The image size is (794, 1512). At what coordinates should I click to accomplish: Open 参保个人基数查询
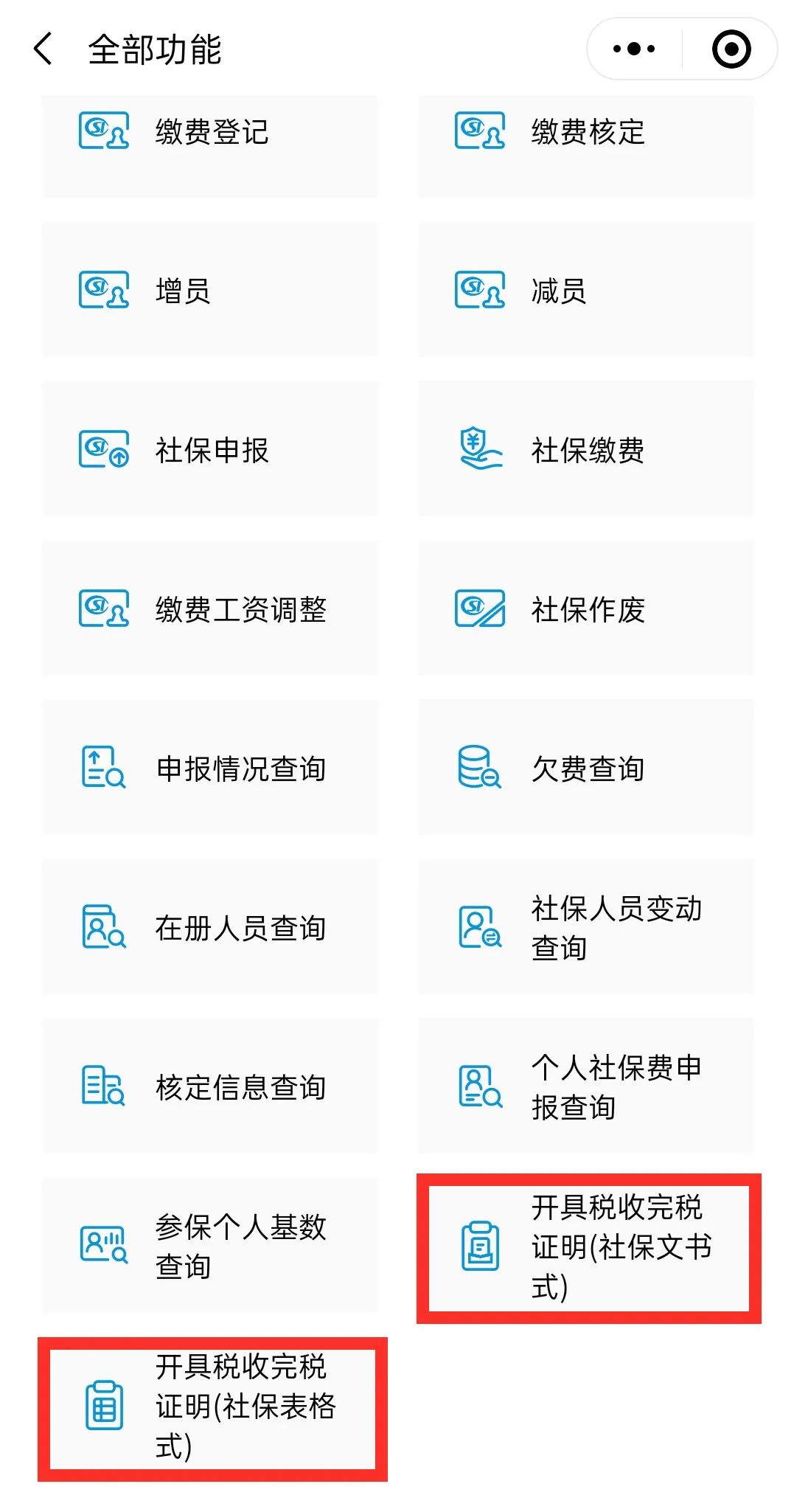[210, 1246]
